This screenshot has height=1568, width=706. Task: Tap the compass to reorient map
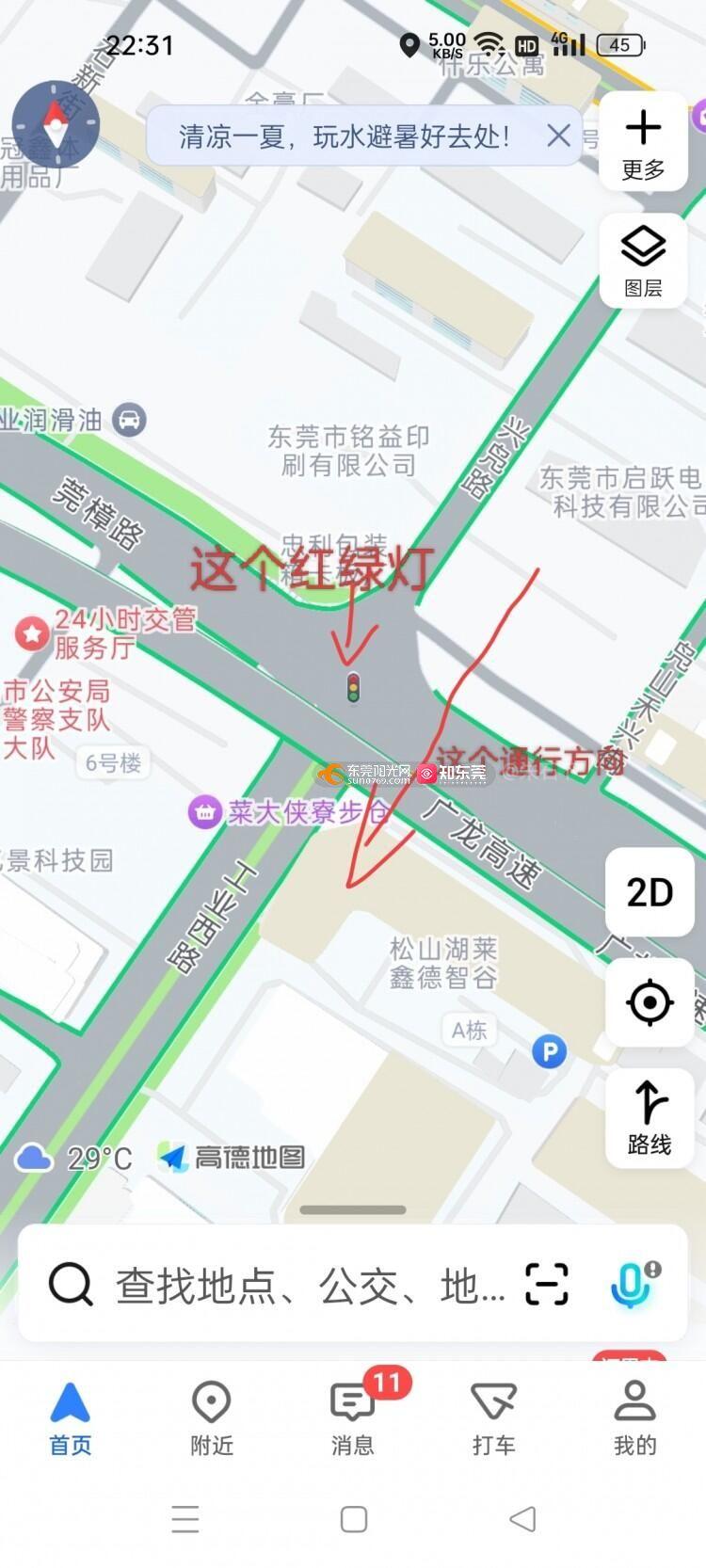pos(56,125)
